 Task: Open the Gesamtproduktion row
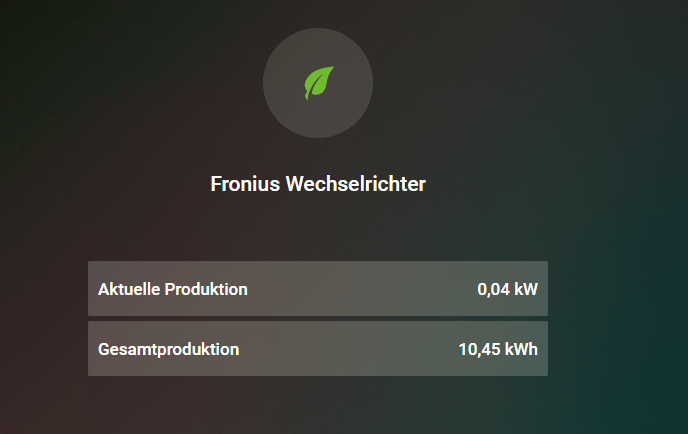(x=317, y=349)
